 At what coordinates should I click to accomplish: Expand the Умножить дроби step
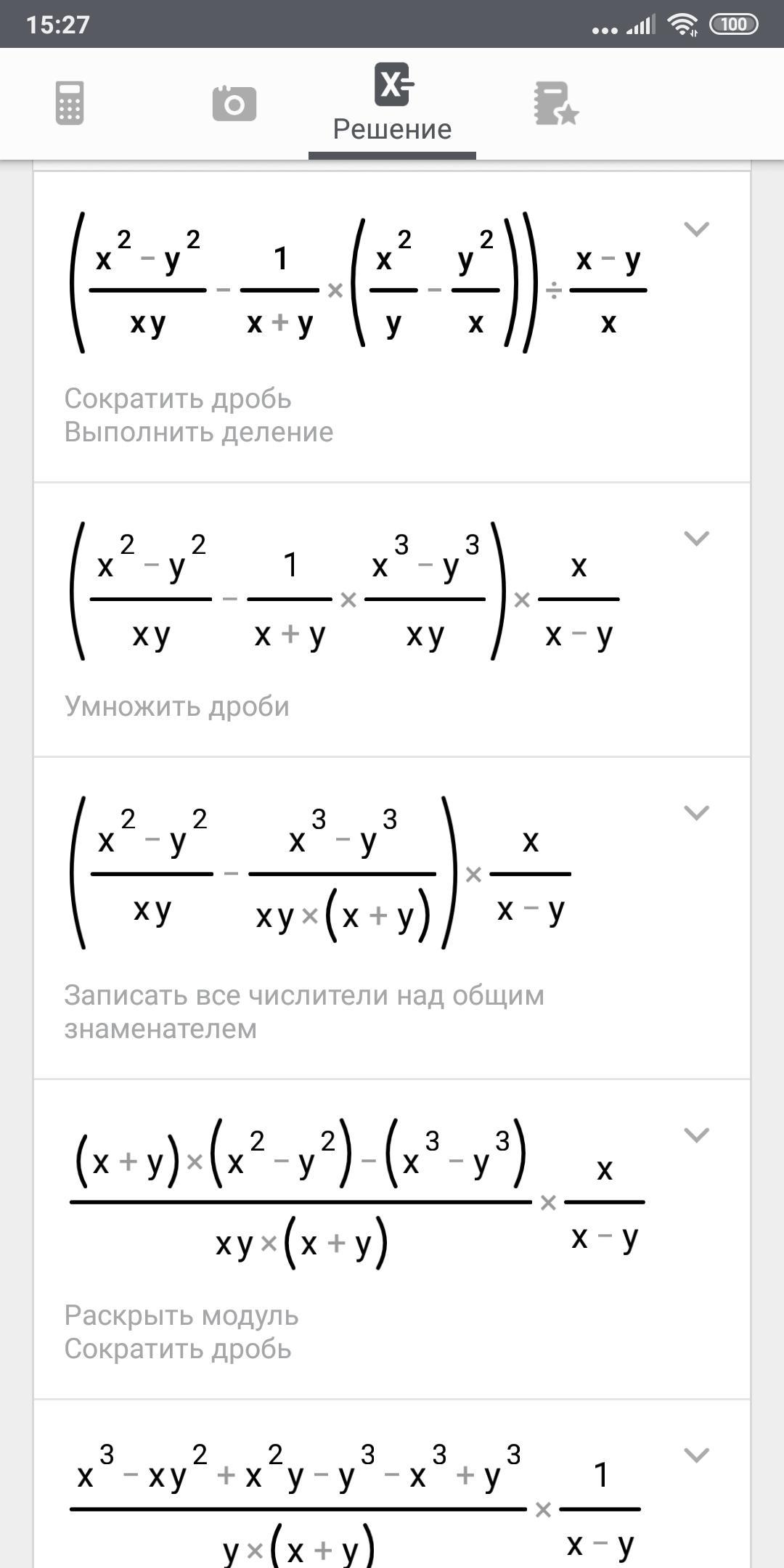click(696, 538)
